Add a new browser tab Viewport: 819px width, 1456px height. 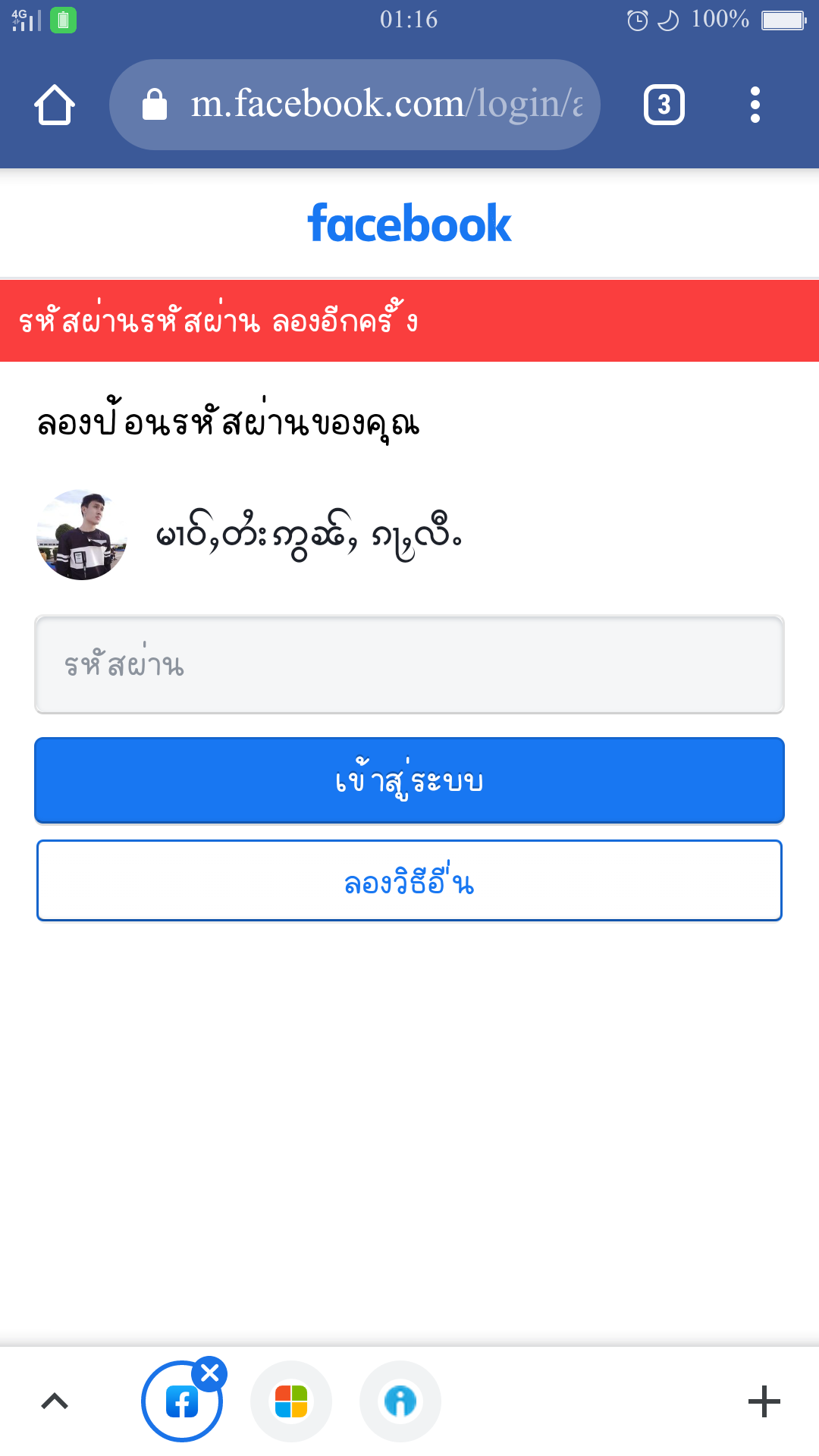click(764, 1401)
